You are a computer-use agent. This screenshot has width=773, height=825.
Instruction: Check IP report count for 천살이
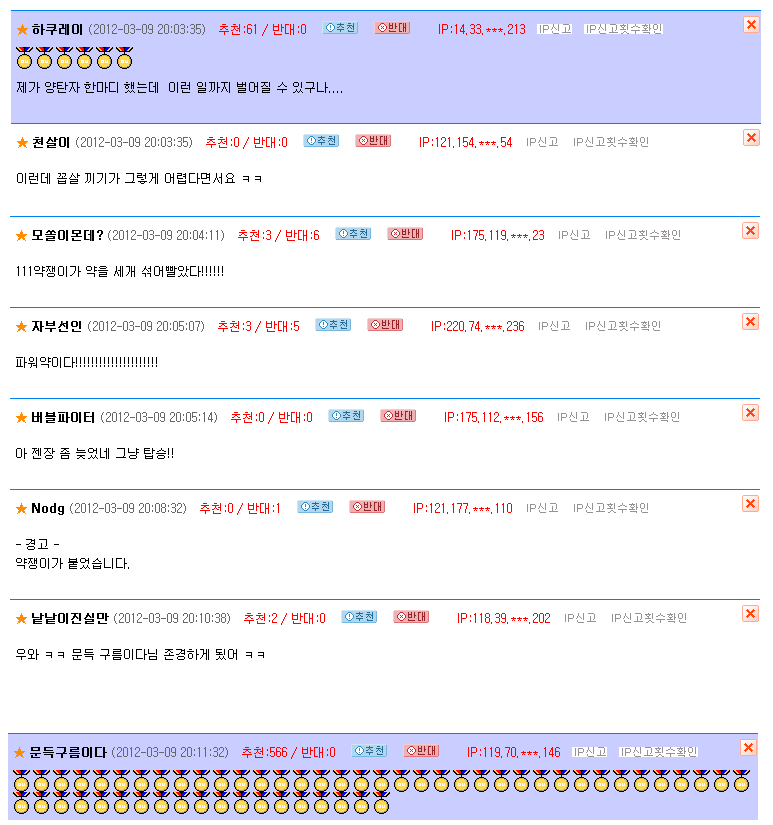[x=610, y=142]
